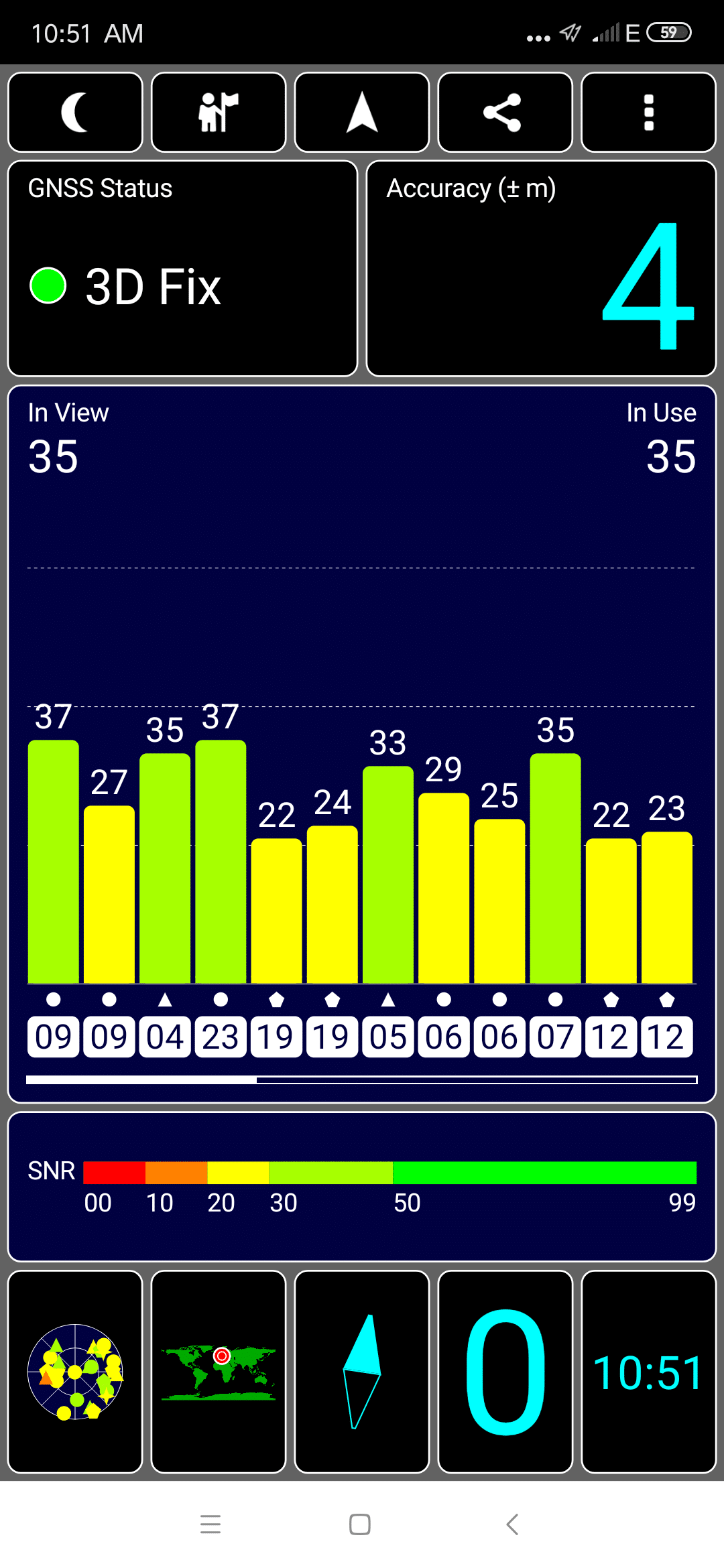Screen dimensions: 724x1568
Task: Open the waypoint marker tool
Action: 219,113
